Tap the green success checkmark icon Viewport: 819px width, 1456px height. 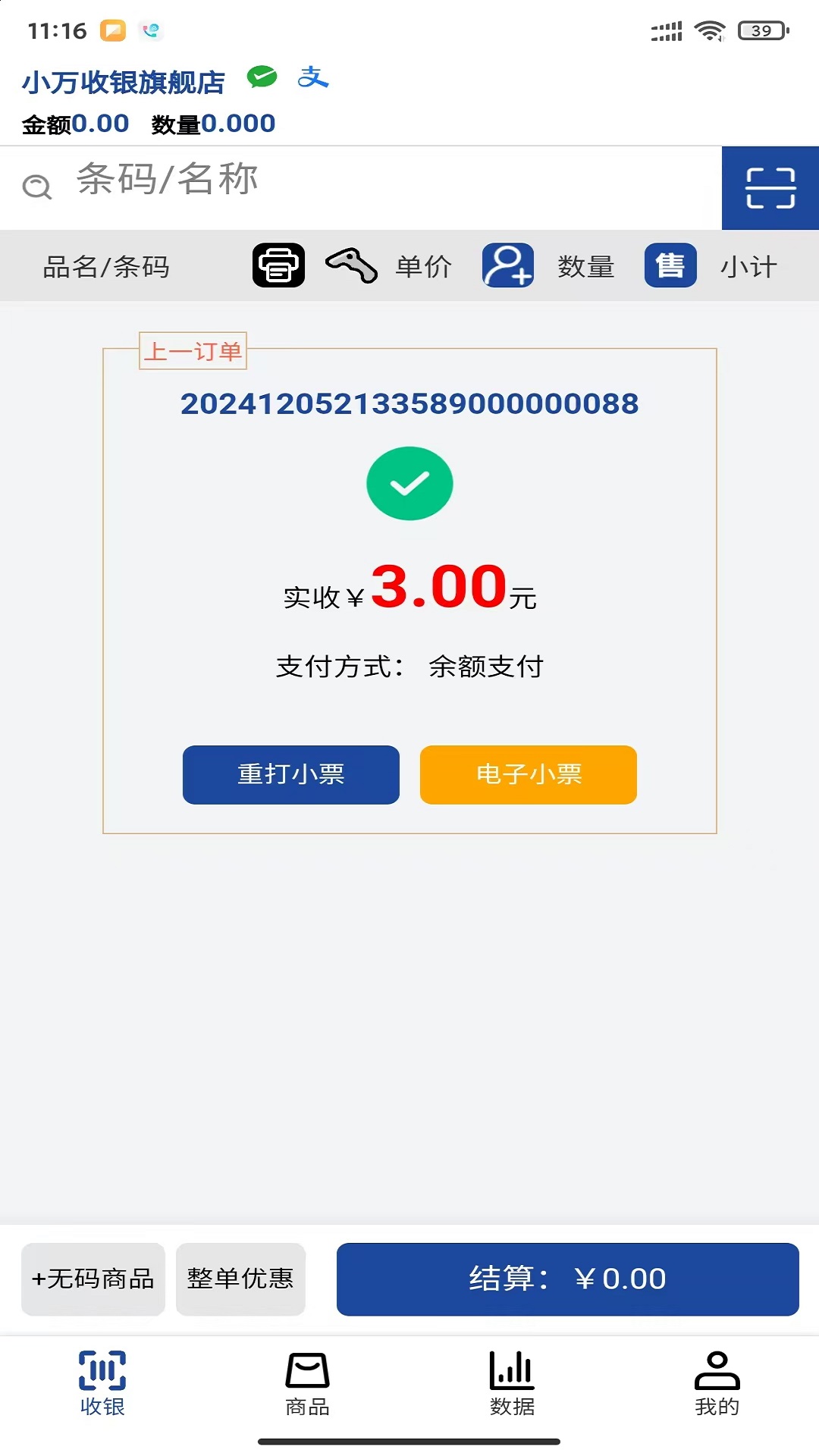point(409,482)
